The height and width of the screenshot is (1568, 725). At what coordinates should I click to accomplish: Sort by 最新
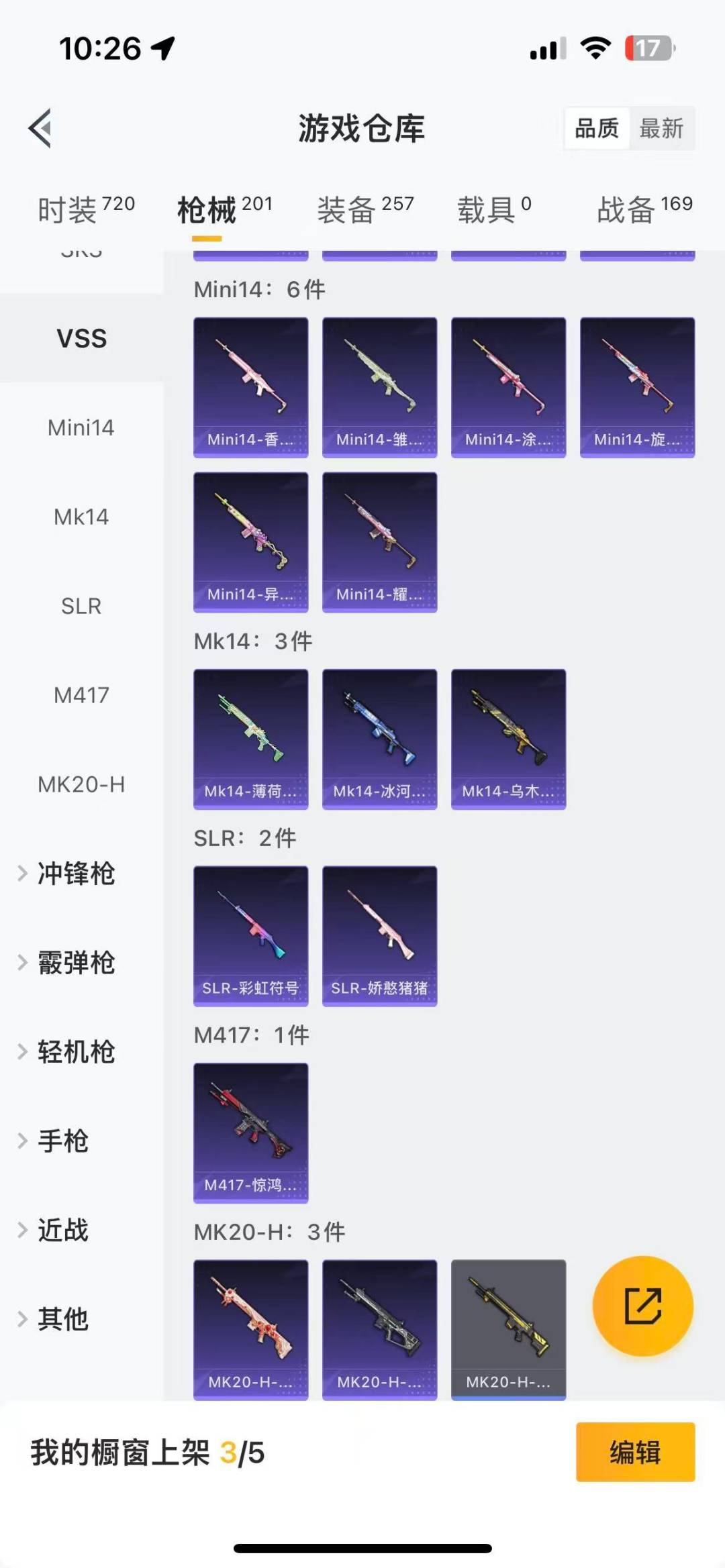[x=661, y=128]
